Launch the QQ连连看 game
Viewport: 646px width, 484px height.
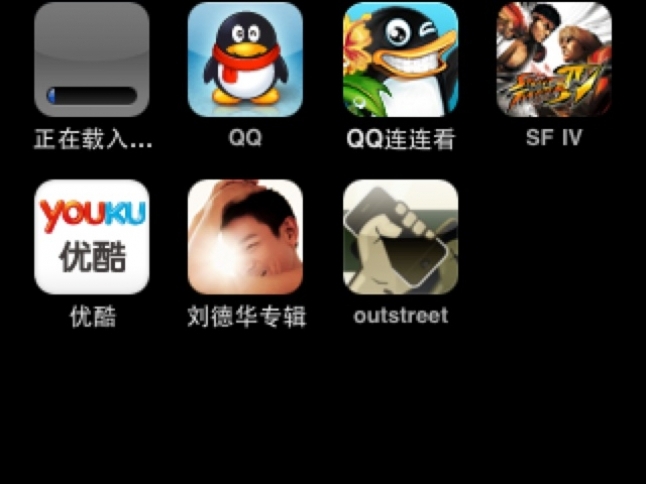(400, 60)
